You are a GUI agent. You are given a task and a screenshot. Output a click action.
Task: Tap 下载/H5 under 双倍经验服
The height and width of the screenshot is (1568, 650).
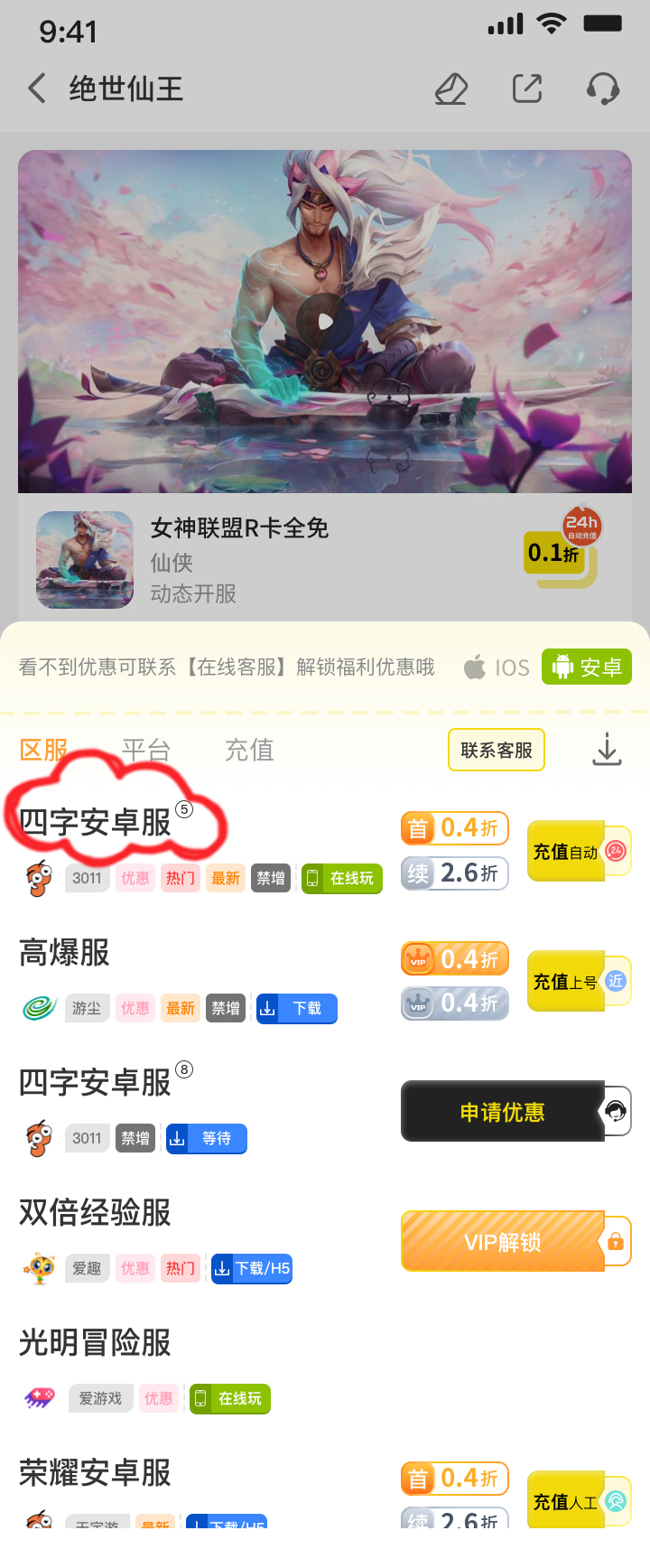pyautogui.click(x=252, y=1268)
